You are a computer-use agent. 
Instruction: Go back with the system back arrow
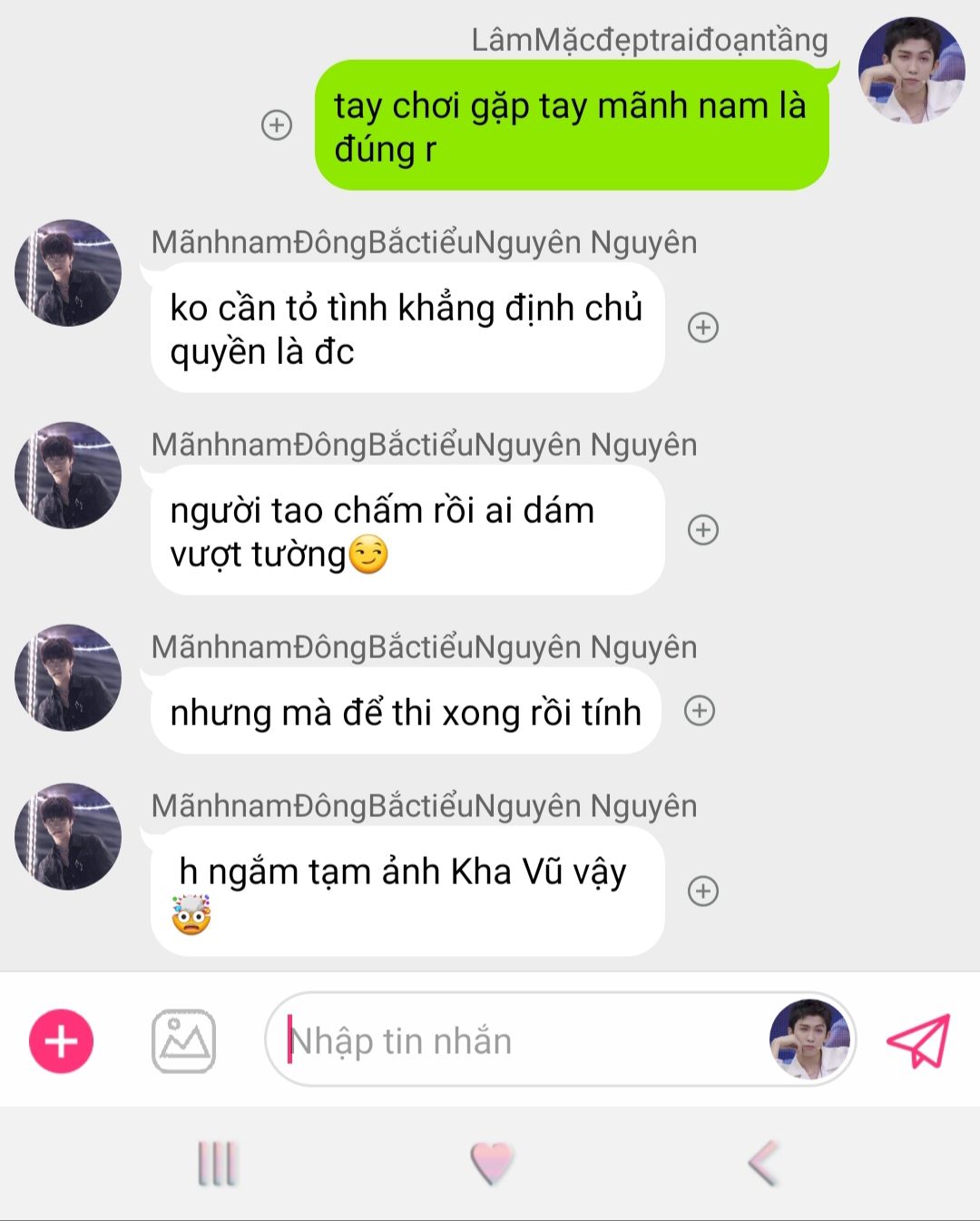pos(763,1163)
